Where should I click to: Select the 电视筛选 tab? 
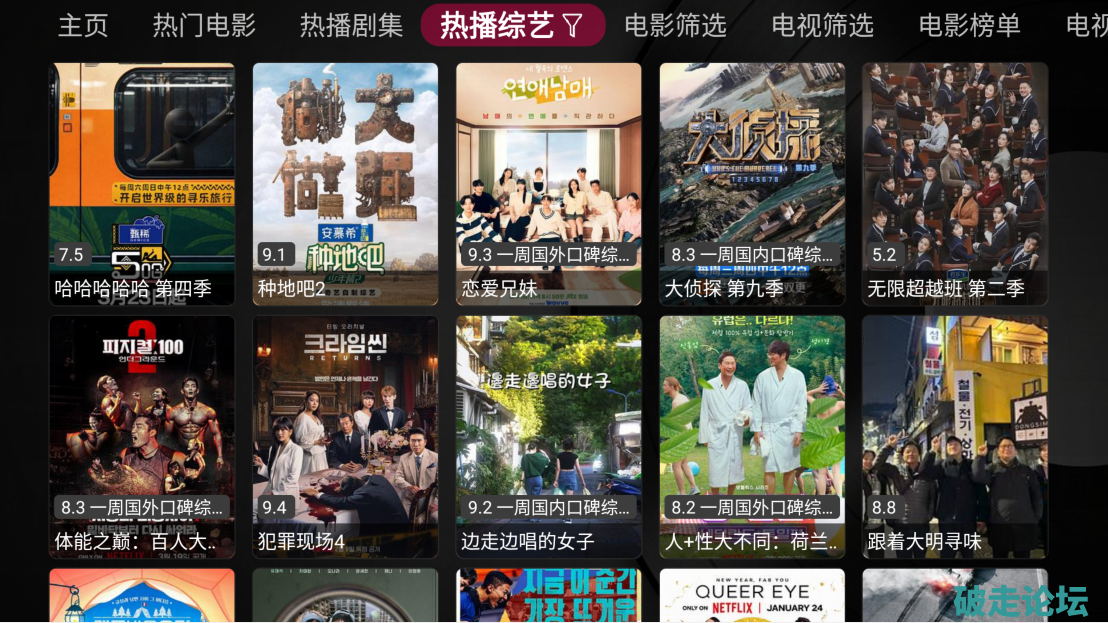[x=822, y=25]
